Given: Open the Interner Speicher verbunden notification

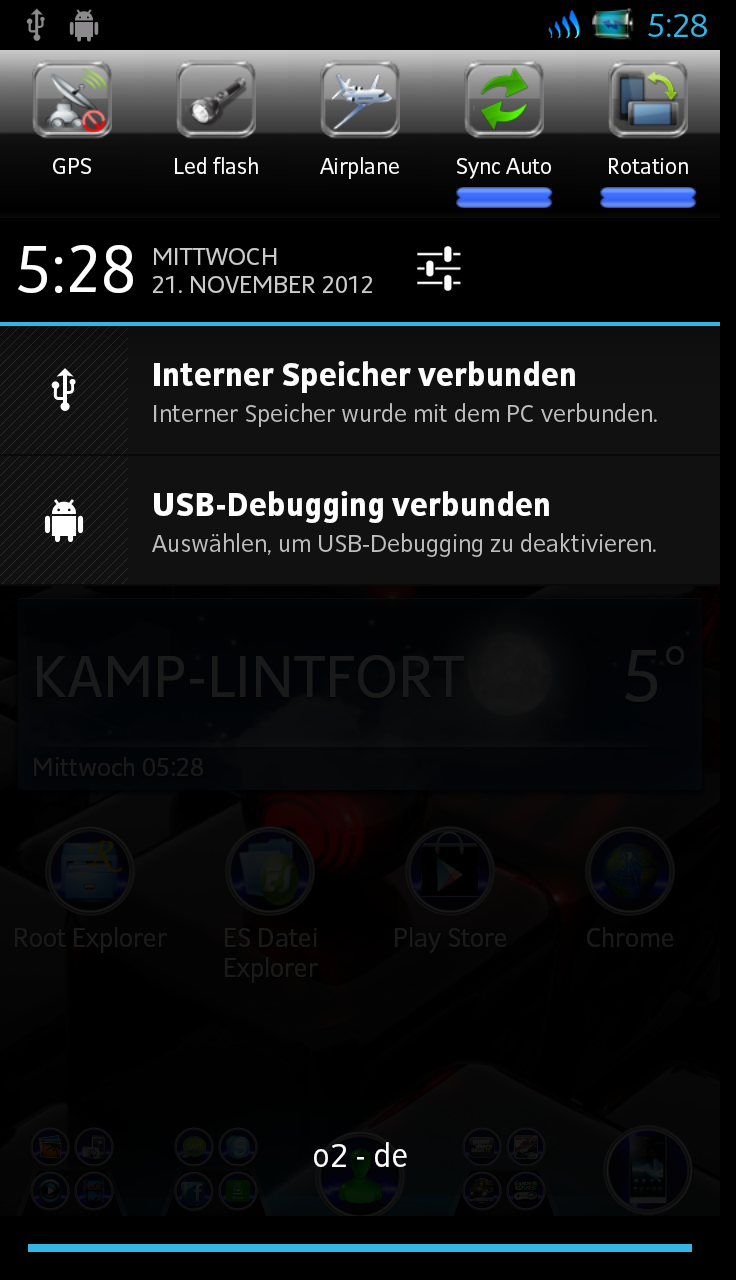Looking at the screenshot, I should point(360,390).
